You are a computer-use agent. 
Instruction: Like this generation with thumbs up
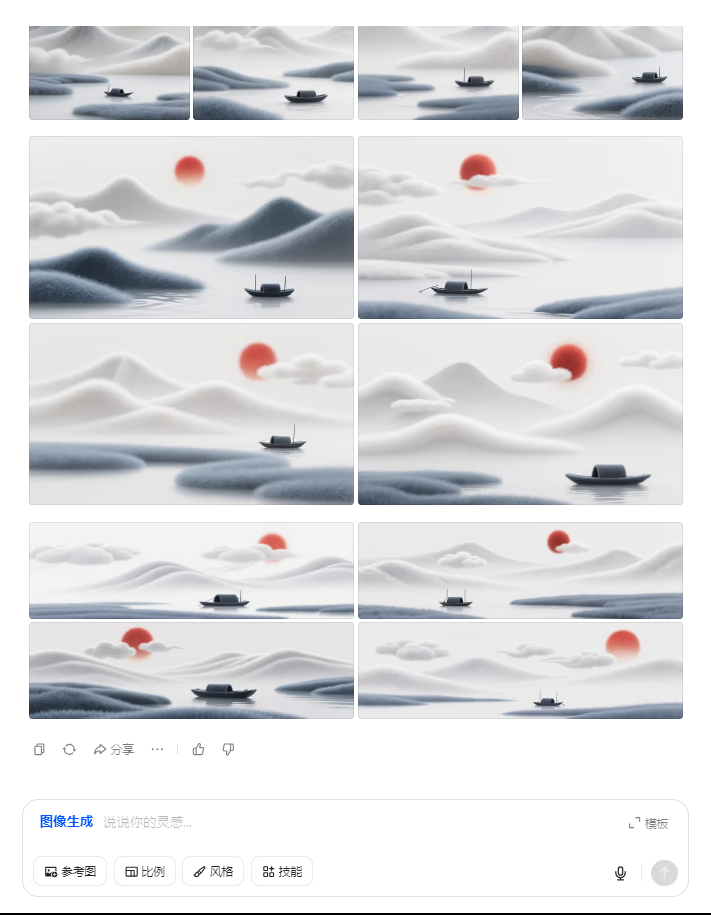pyautogui.click(x=198, y=749)
